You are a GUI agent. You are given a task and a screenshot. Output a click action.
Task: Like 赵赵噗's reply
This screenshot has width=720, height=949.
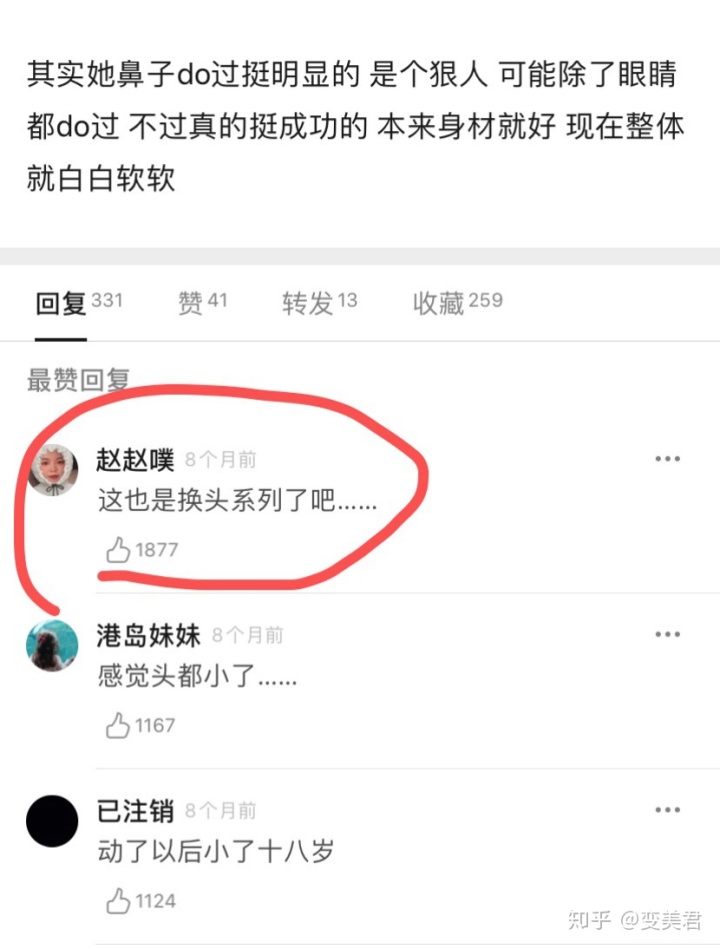pos(119,549)
